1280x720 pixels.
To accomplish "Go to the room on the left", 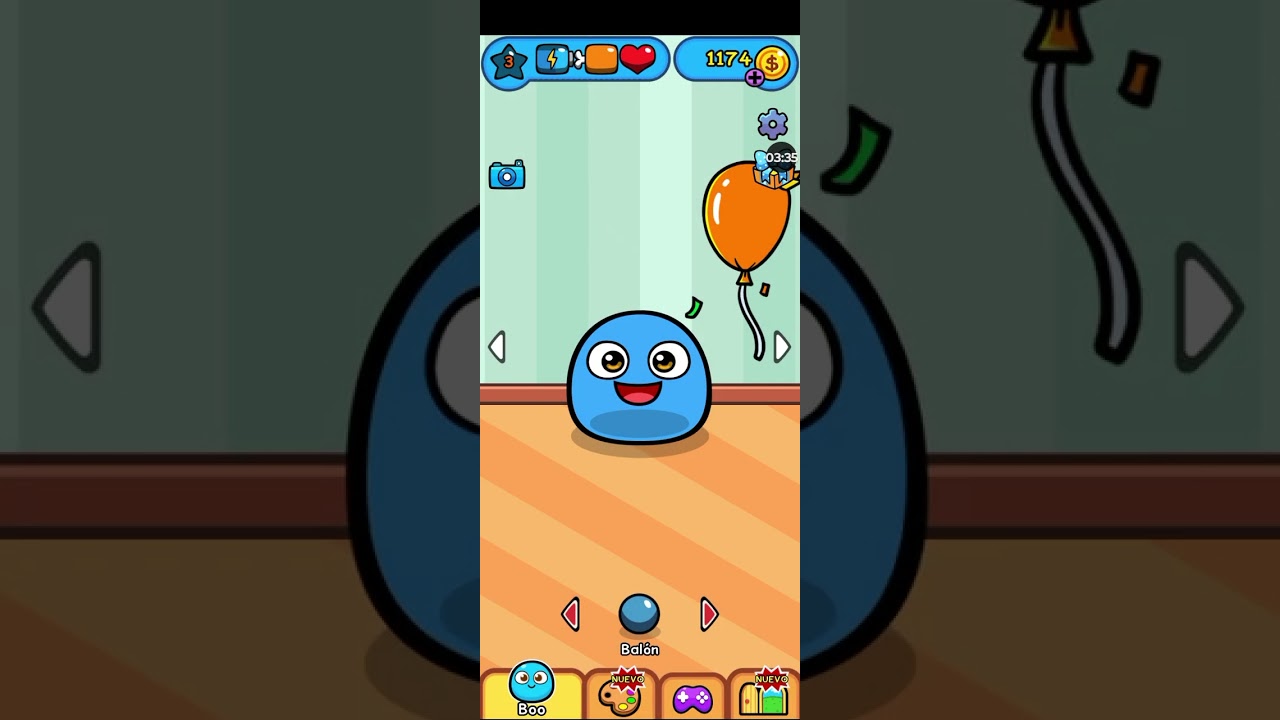I will 497,347.
